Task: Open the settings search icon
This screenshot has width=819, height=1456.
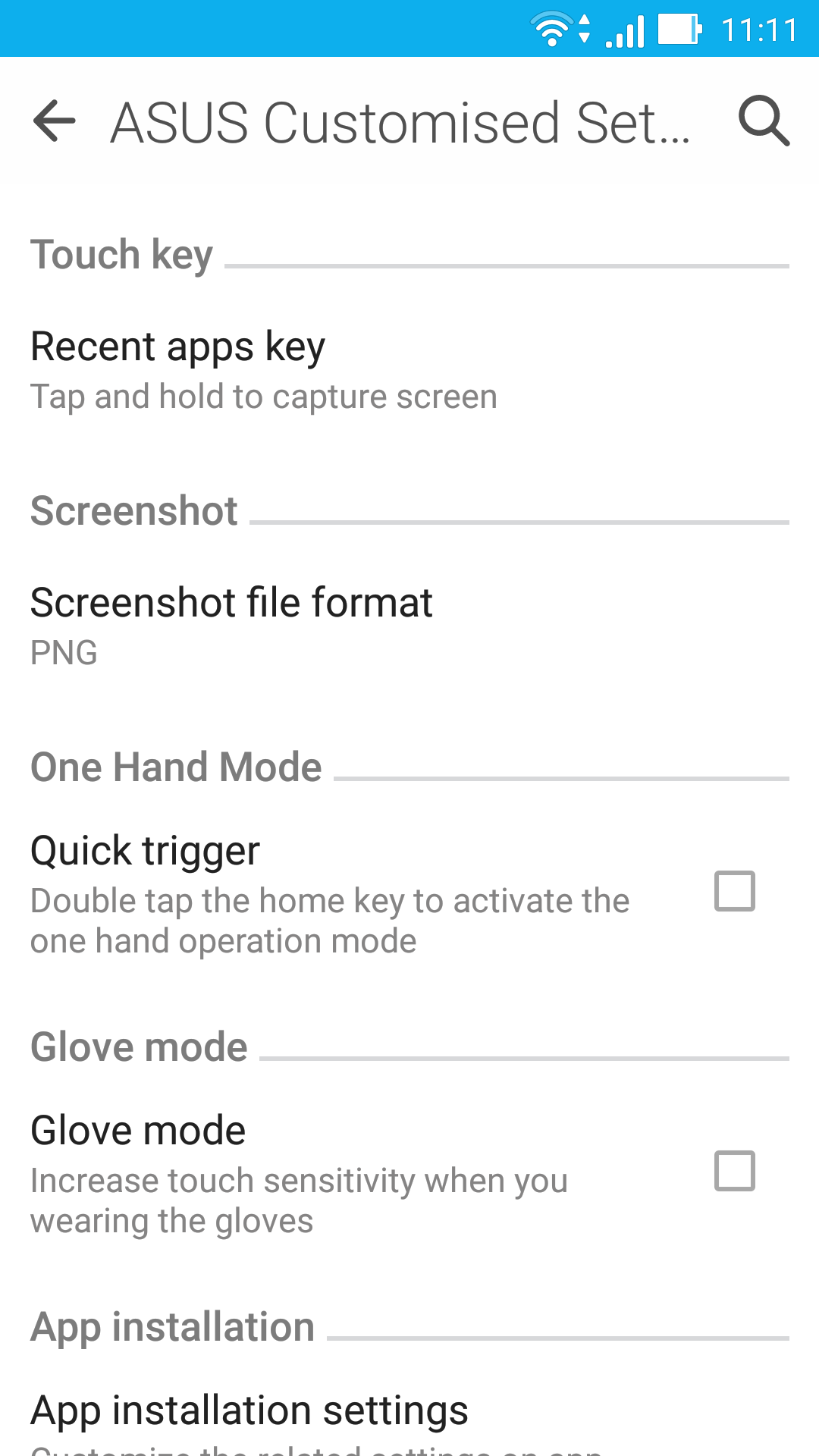Action: [x=764, y=121]
